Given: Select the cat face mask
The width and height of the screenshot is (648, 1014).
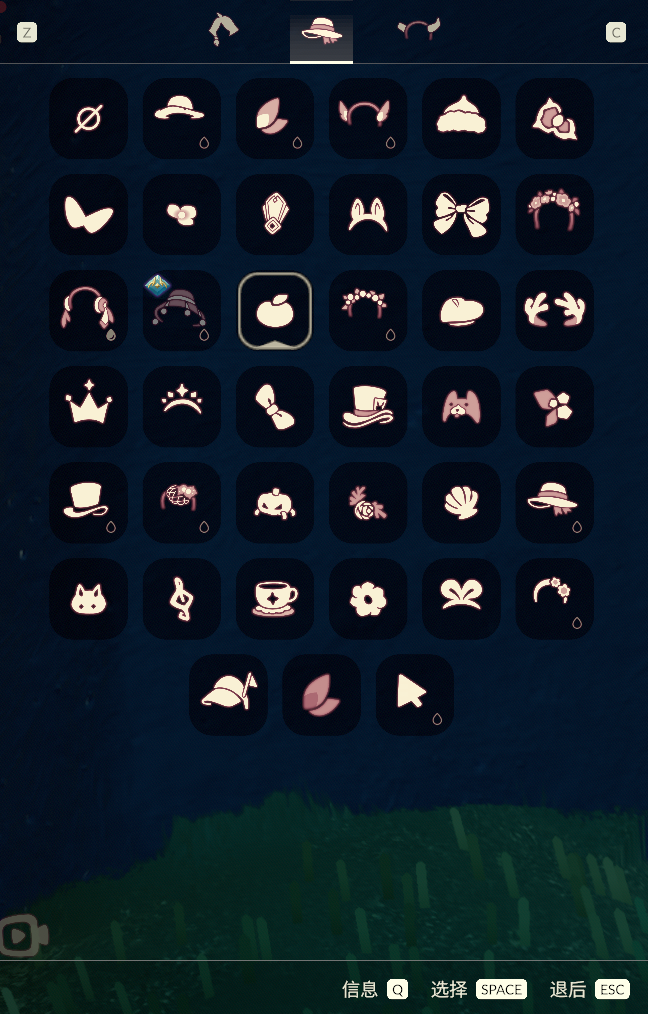Looking at the screenshot, I should (x=88, y=598).
